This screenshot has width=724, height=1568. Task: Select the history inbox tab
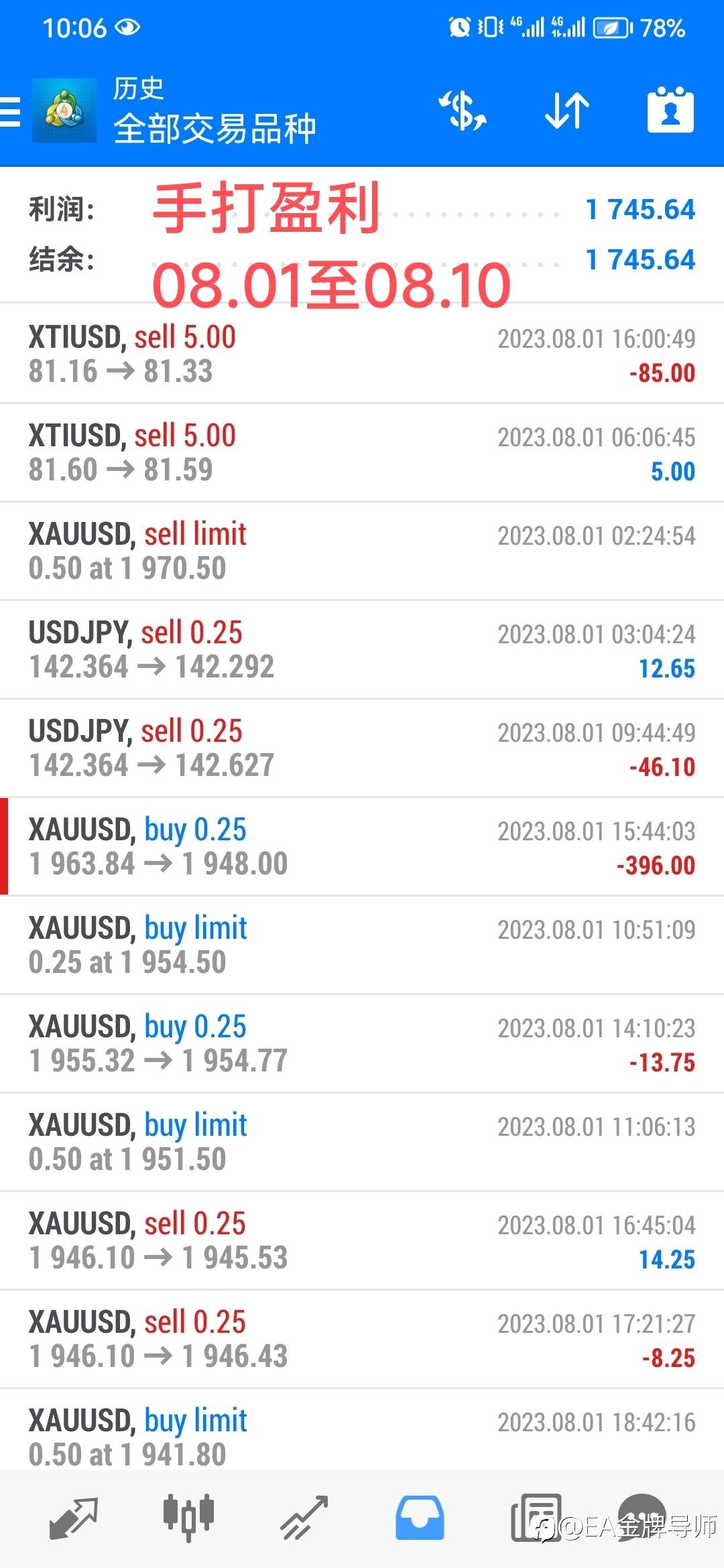tap(420, 1518)
